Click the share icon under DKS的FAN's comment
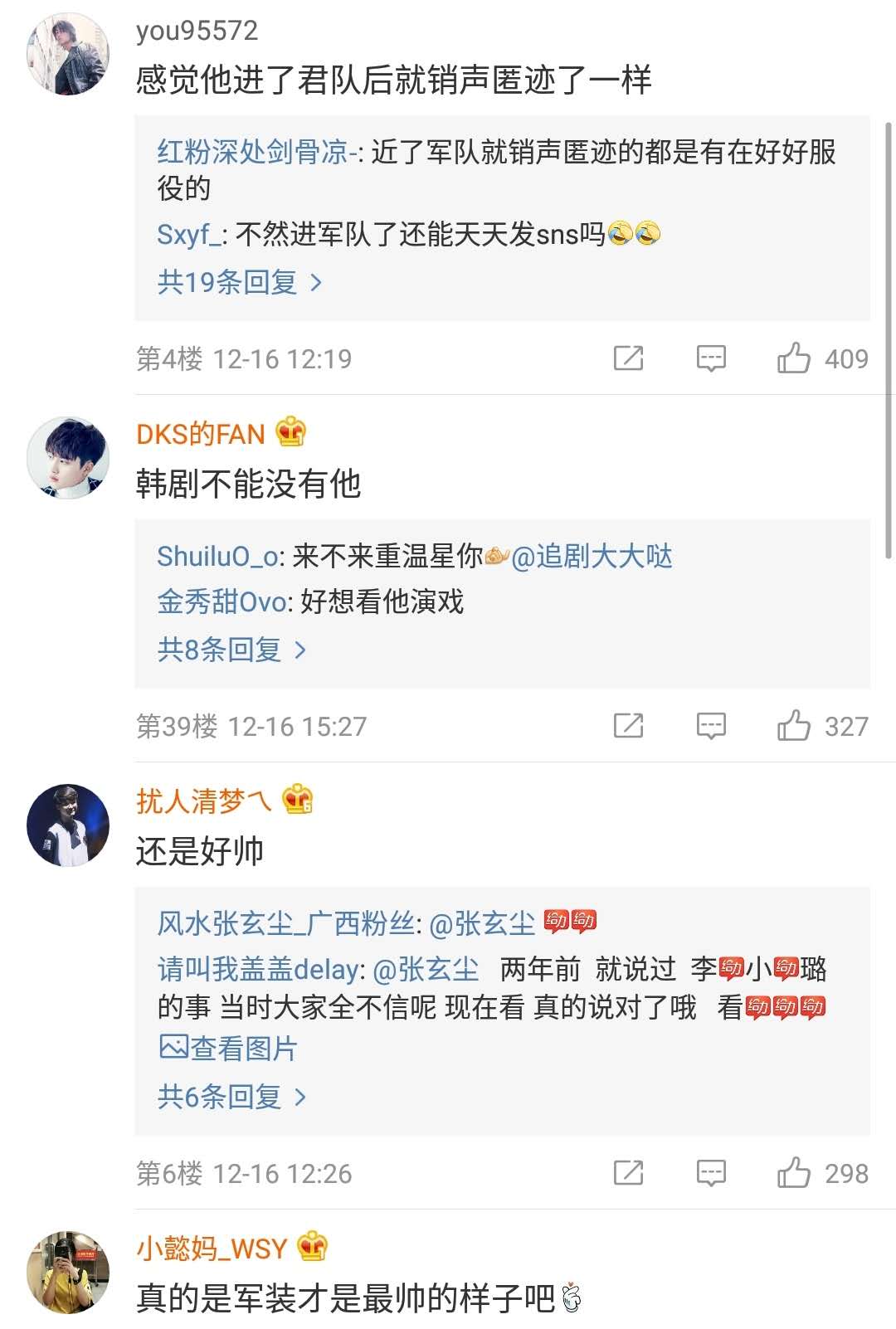Image resolution: width=896 pixels, height=1329 pixels. click(631, 727)
